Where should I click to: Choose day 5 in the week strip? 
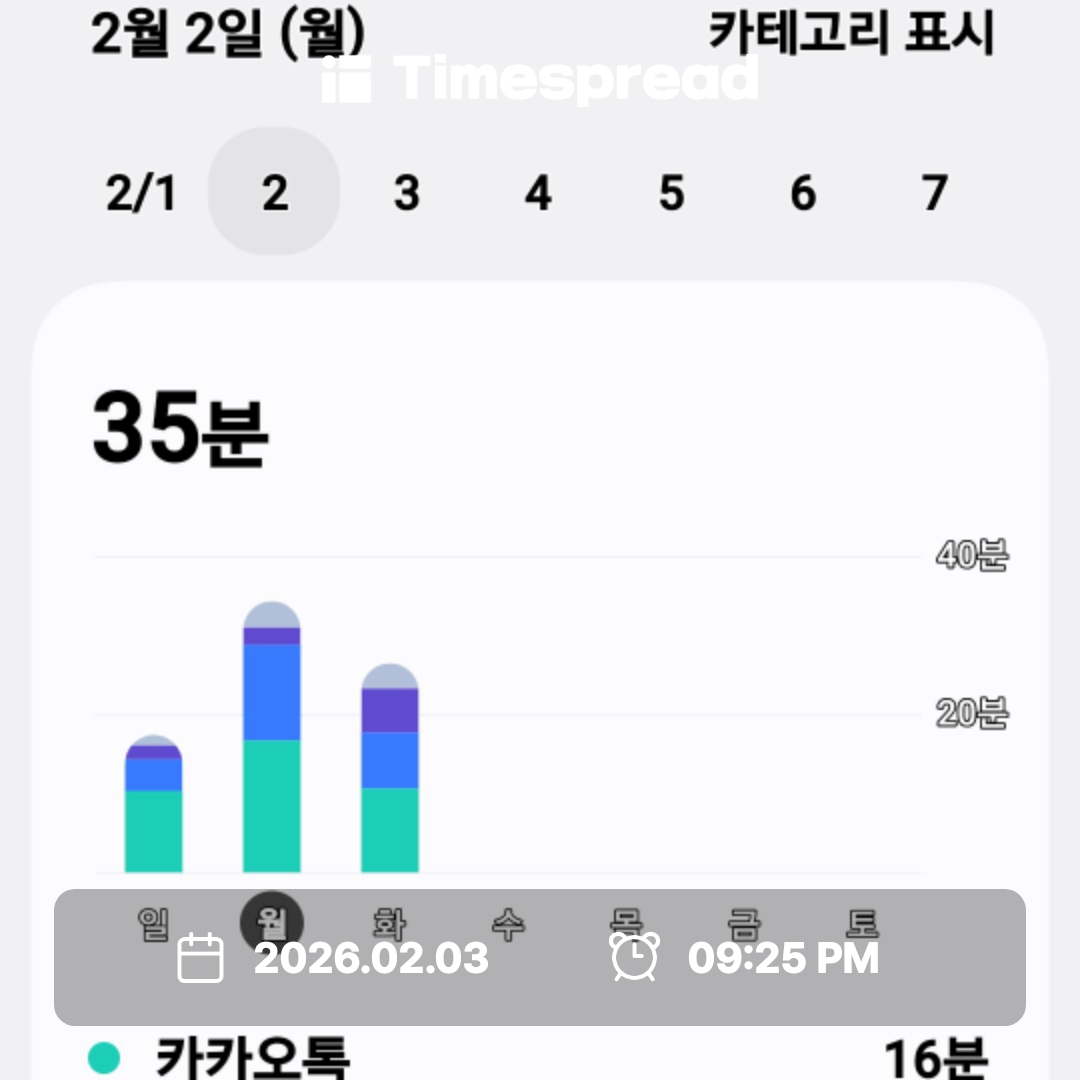click(x=671, y=192)
